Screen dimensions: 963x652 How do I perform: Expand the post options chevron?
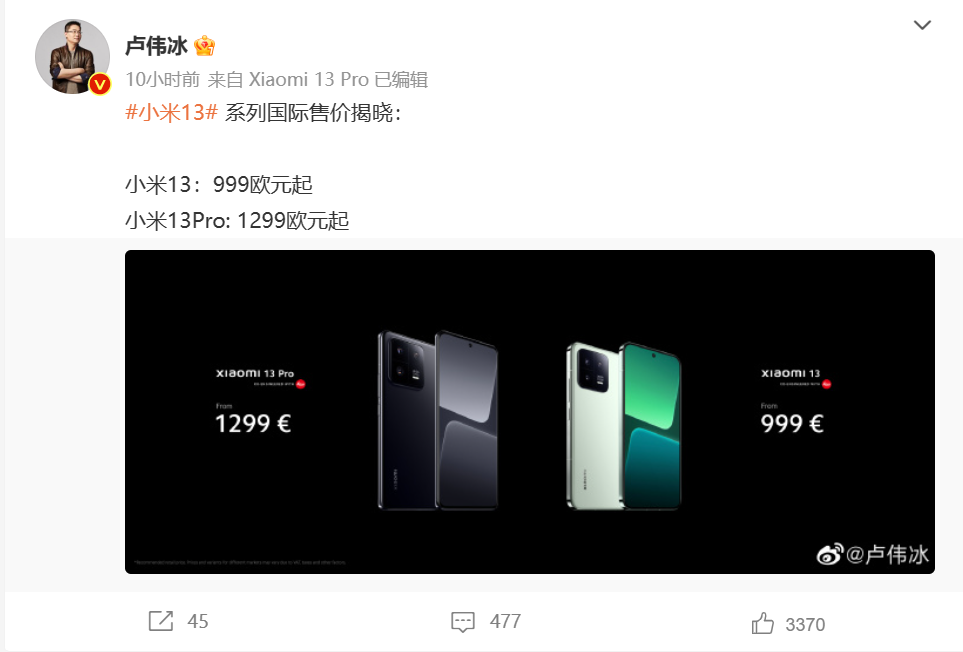coord(922,25)
